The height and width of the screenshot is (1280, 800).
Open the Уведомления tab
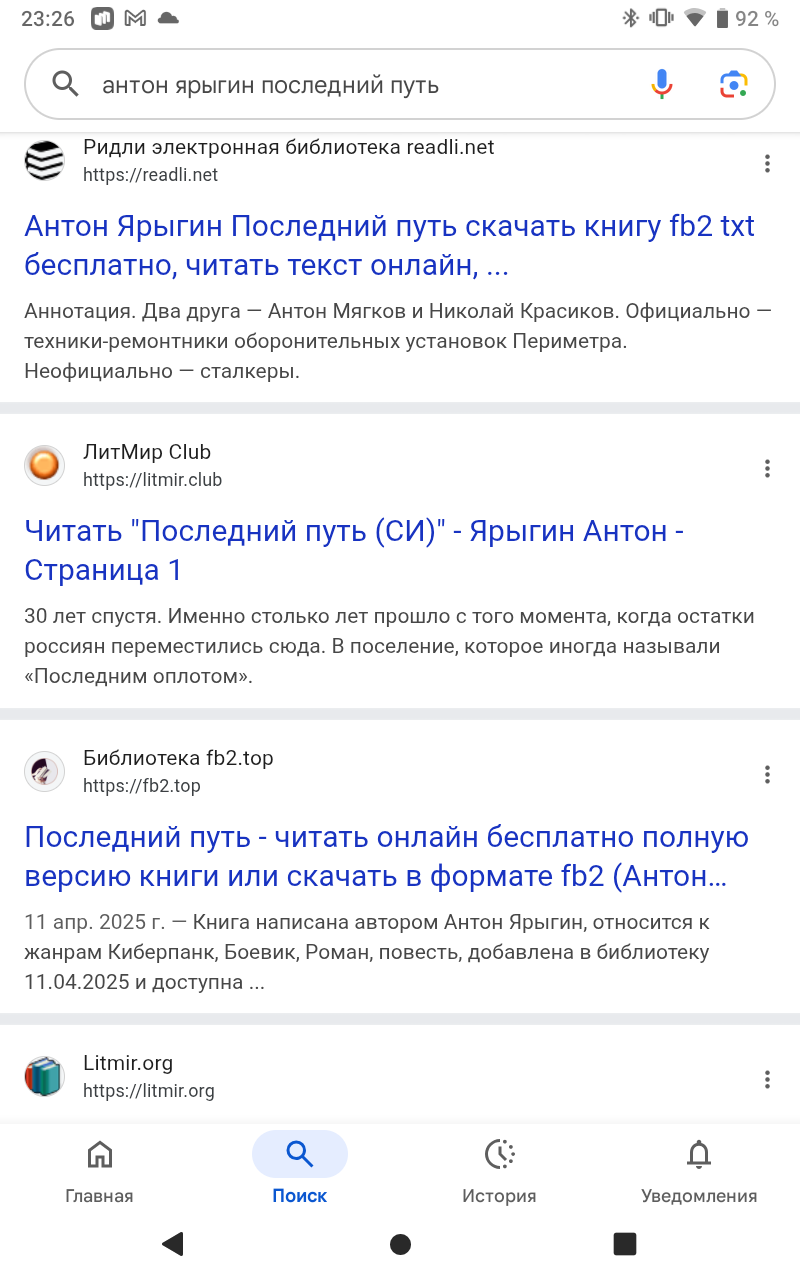(699, 1169)
